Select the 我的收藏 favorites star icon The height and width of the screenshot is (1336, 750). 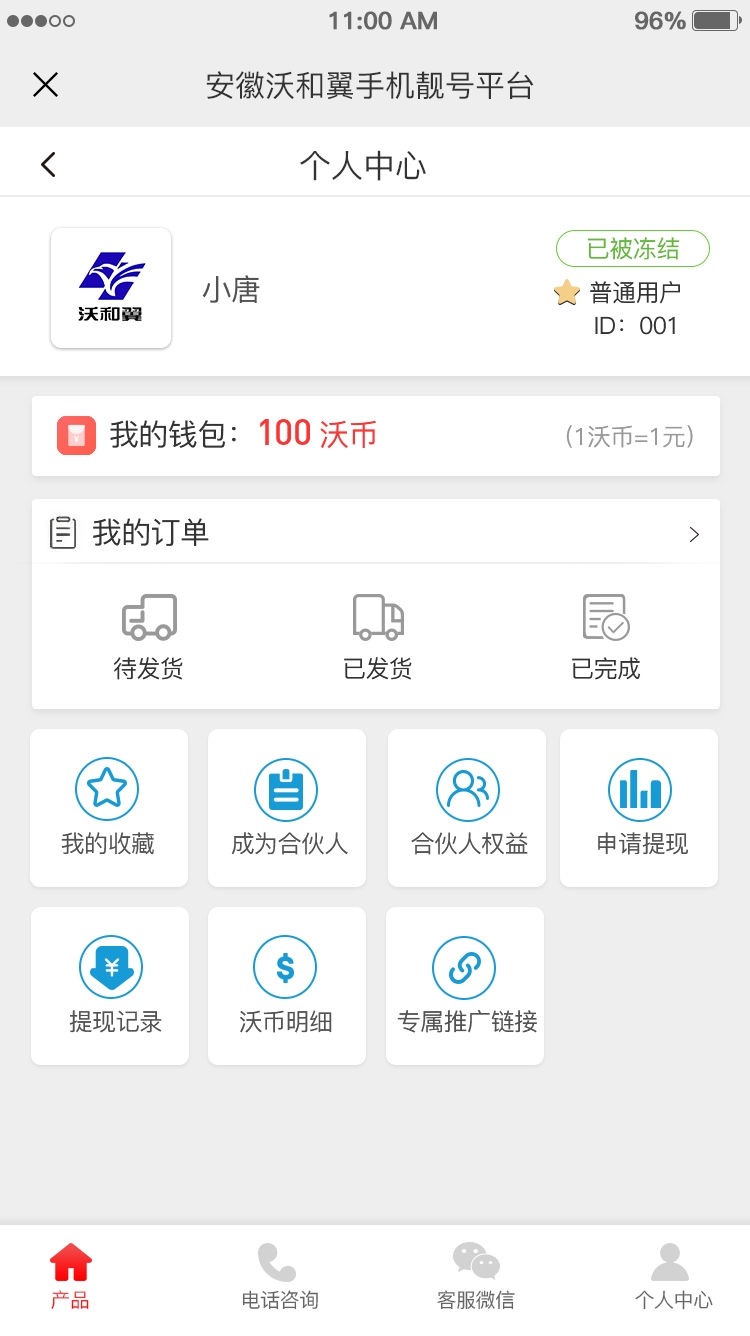108,788
